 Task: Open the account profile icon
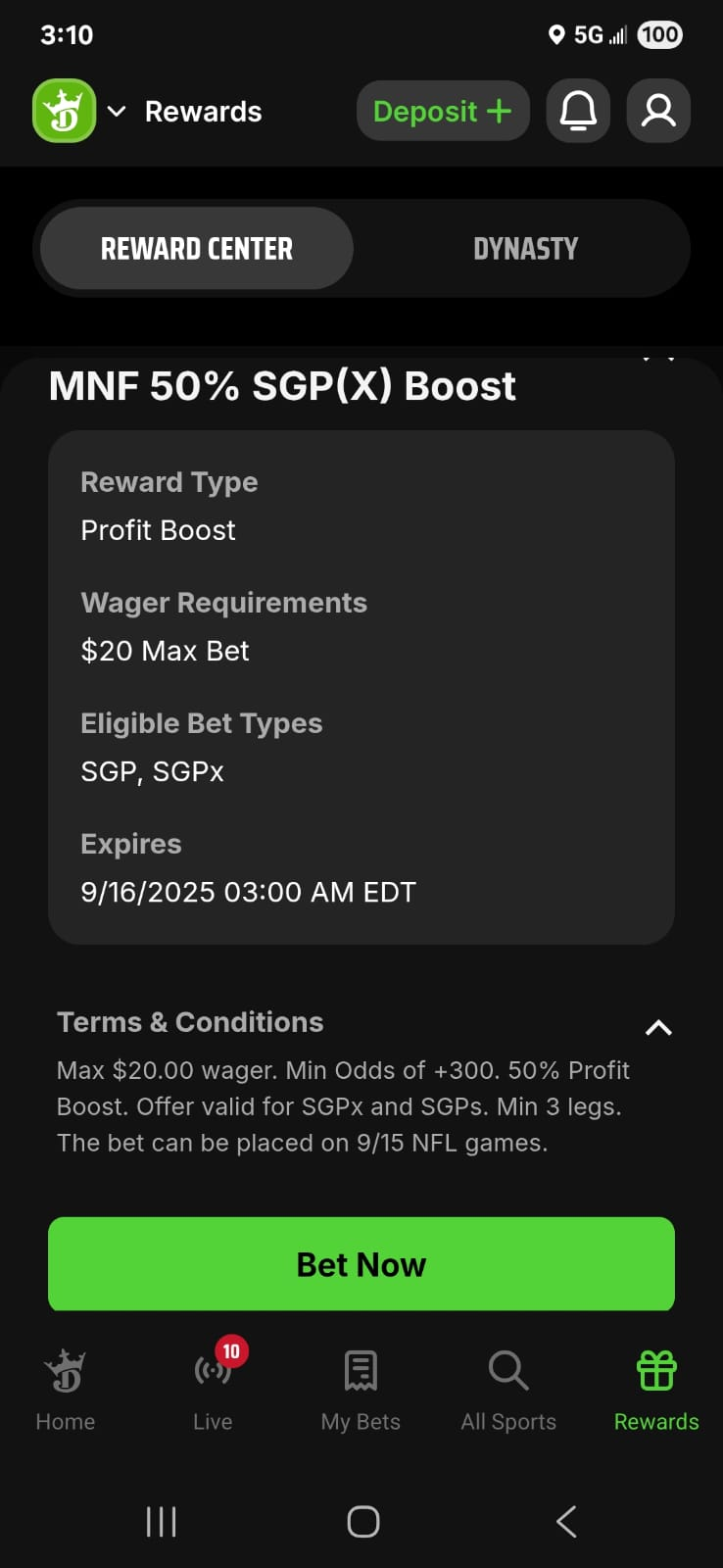coord(658,111)
